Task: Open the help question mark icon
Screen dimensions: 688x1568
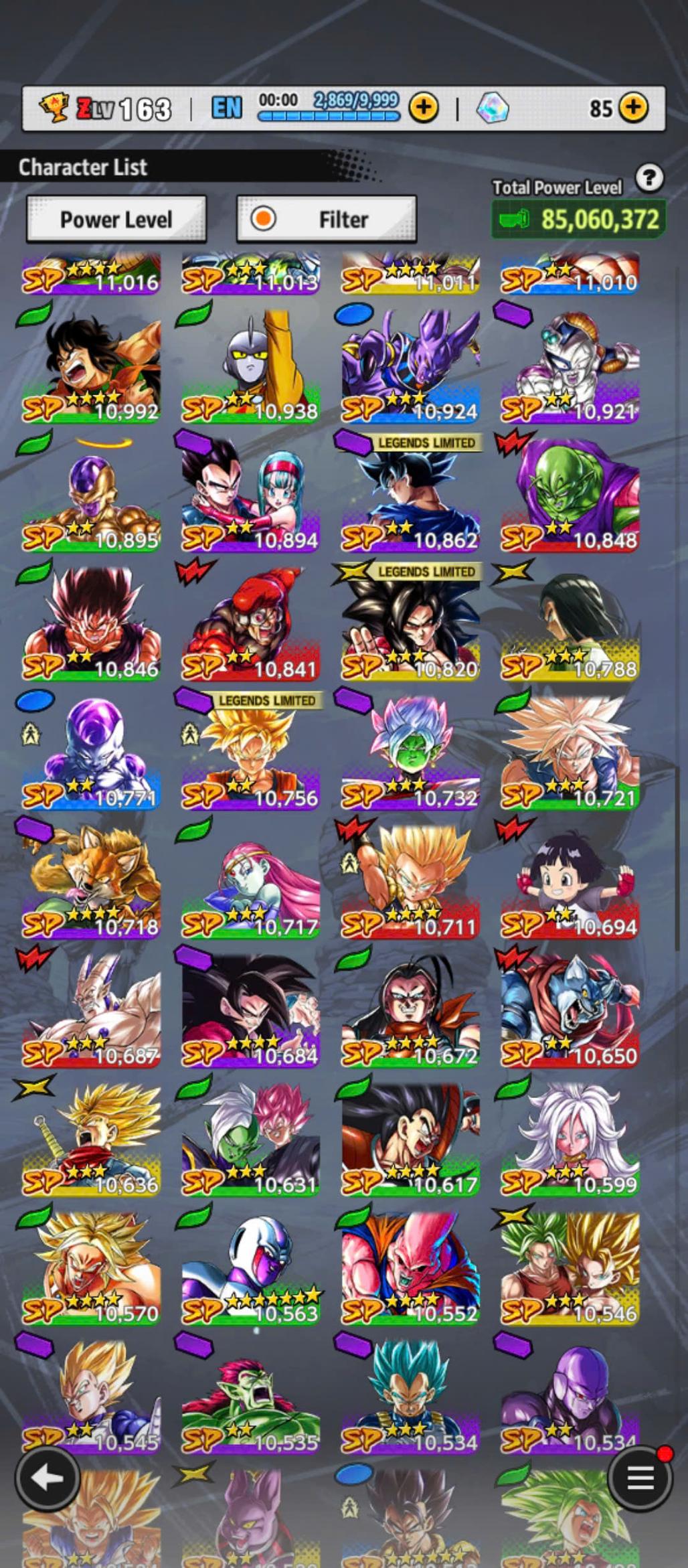Action: coord(649,178)
